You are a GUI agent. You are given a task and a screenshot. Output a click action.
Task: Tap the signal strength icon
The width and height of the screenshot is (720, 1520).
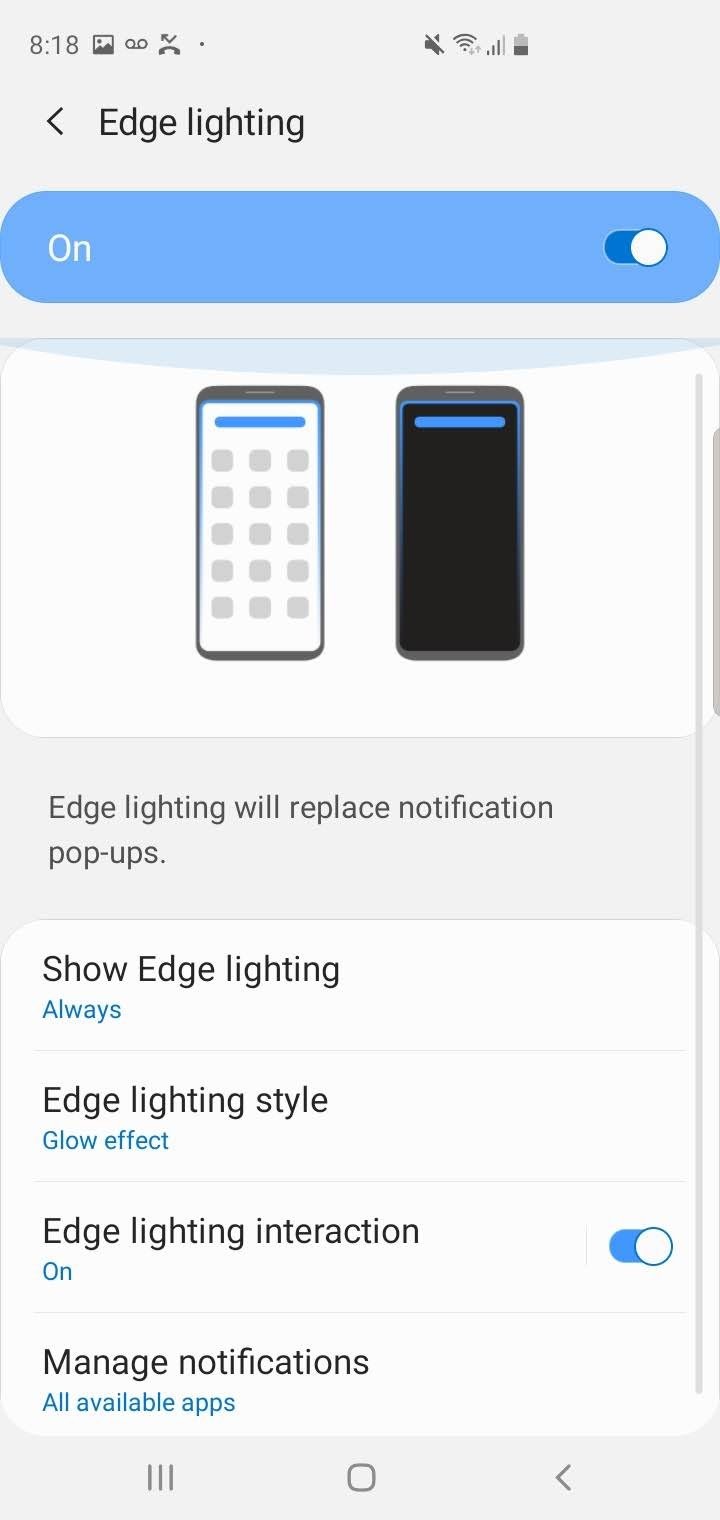click(497, 47)
